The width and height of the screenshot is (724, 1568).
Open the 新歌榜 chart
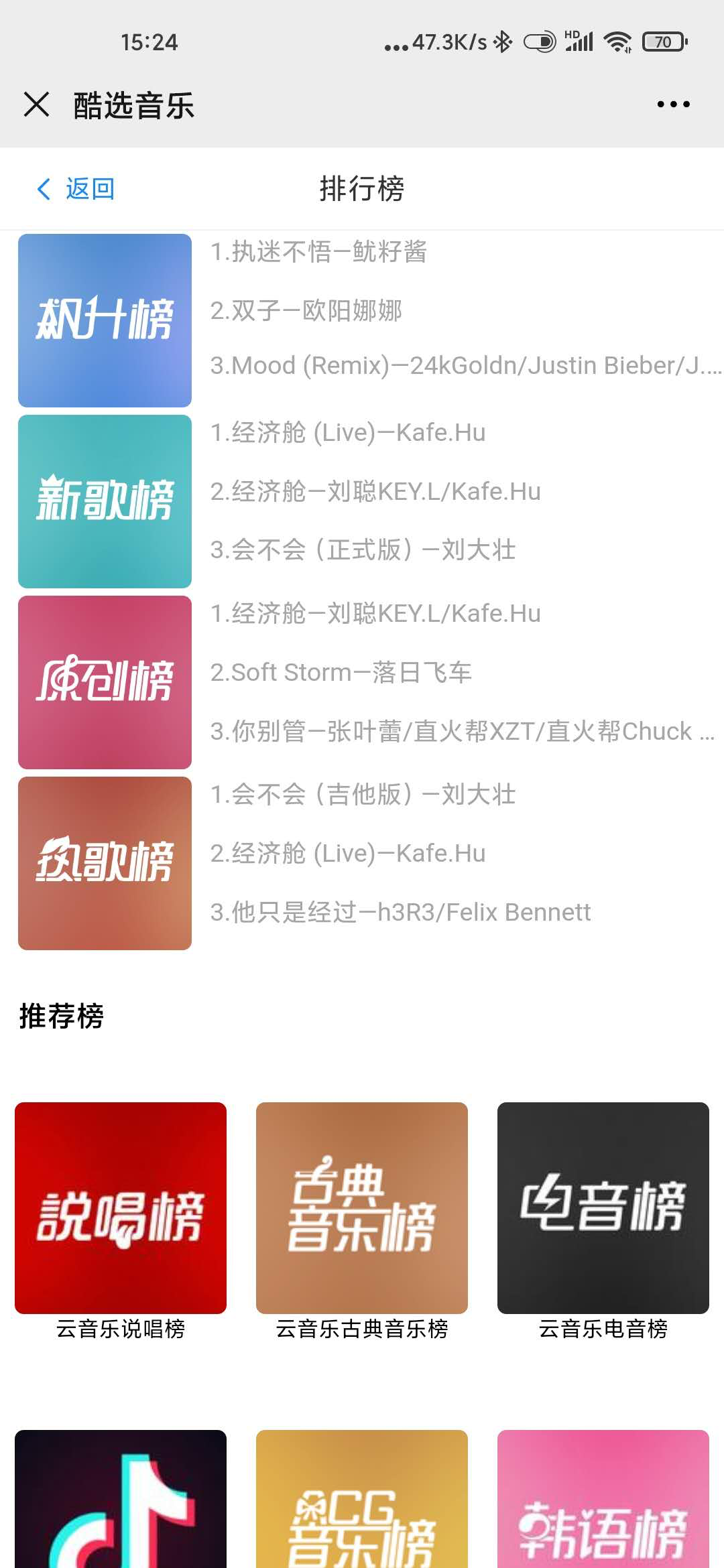pos(105,501)
